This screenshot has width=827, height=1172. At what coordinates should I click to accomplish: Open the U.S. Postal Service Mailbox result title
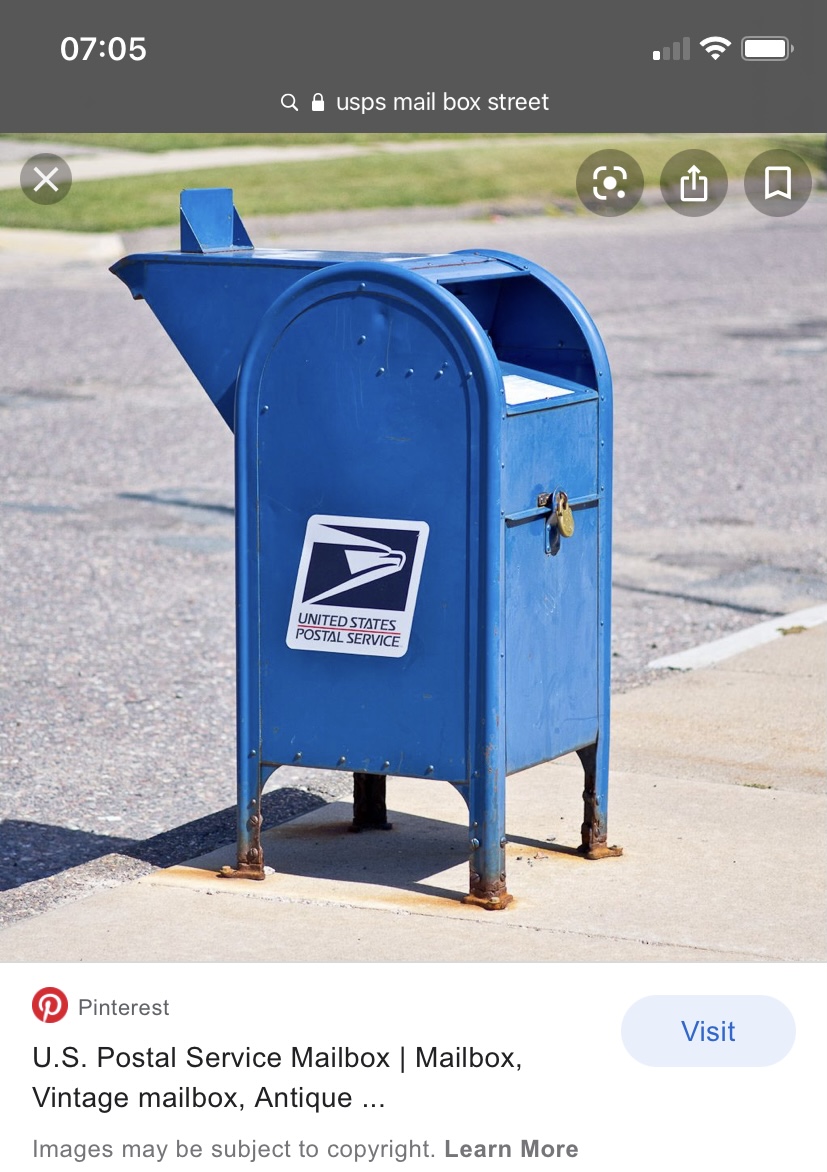click(277, 1077)
